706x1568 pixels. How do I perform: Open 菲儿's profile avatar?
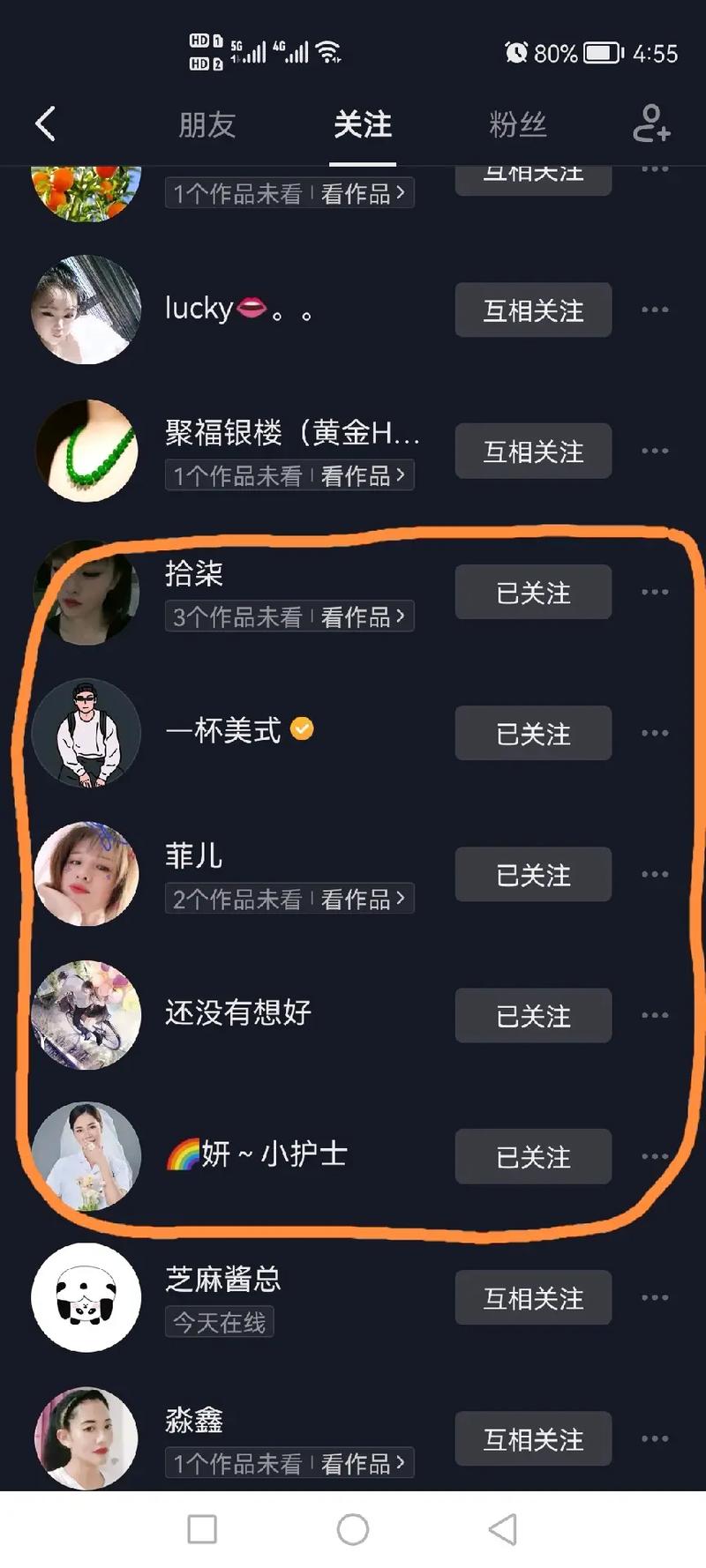click(86, 874)
